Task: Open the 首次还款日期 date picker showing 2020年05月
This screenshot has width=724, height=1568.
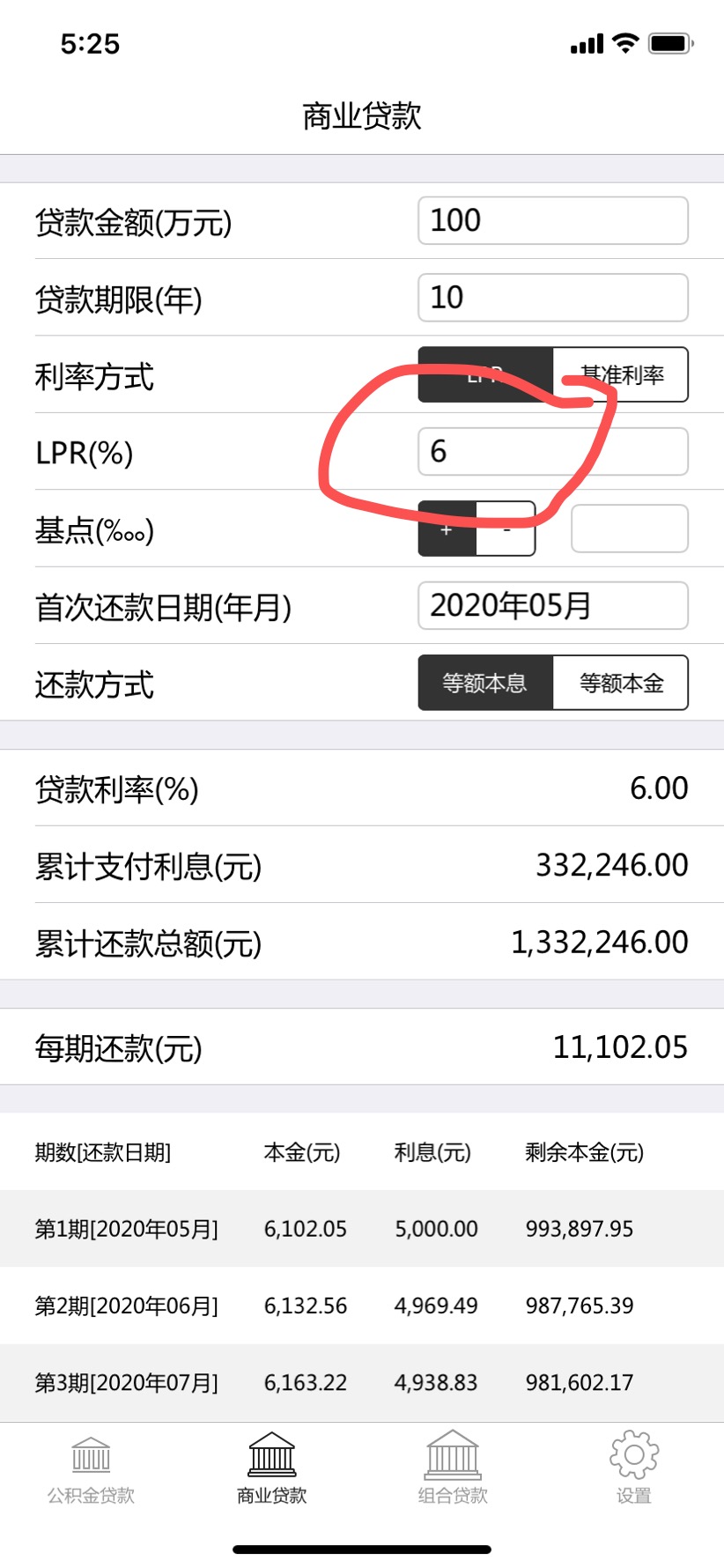Action: click(552, 605)
